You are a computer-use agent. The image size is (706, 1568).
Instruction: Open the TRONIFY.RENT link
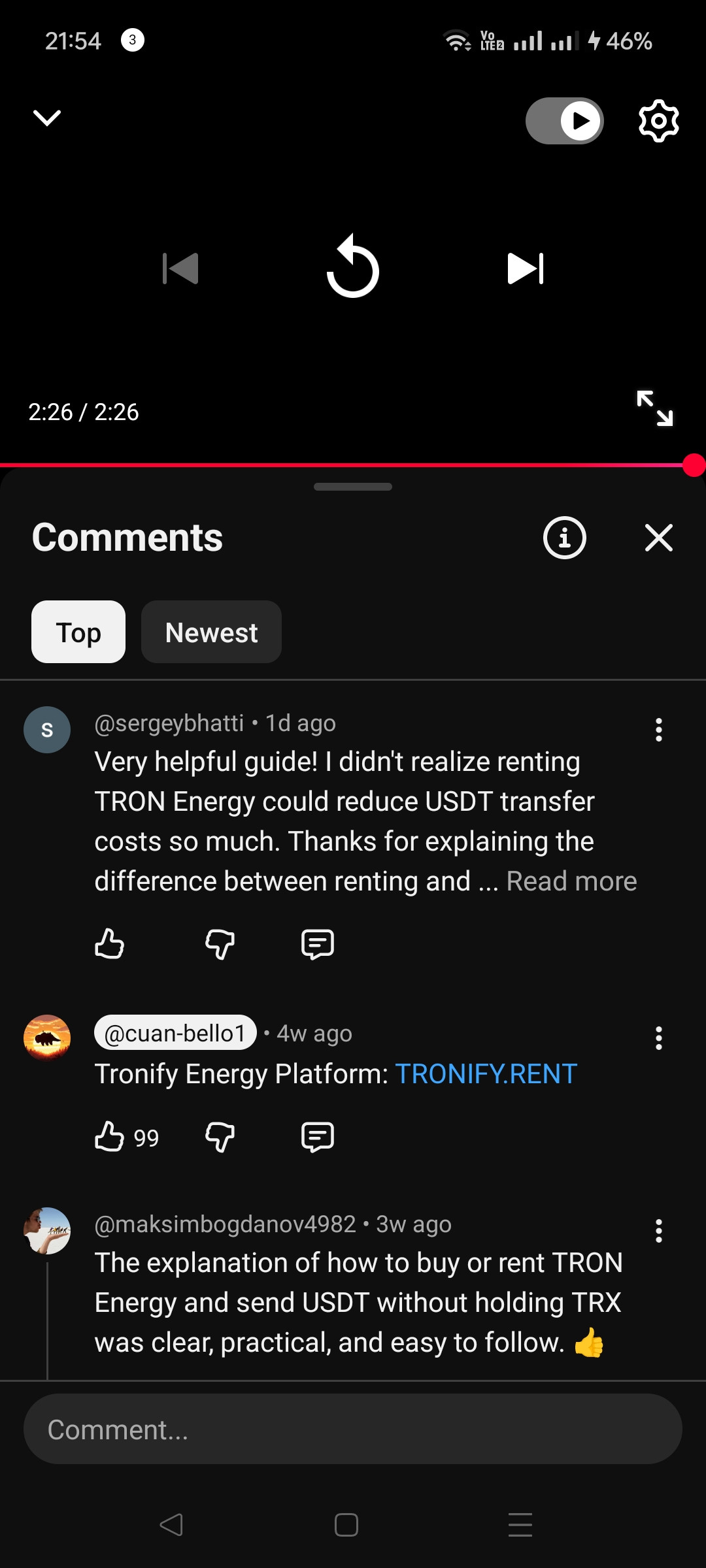(x=486, y=1074)
